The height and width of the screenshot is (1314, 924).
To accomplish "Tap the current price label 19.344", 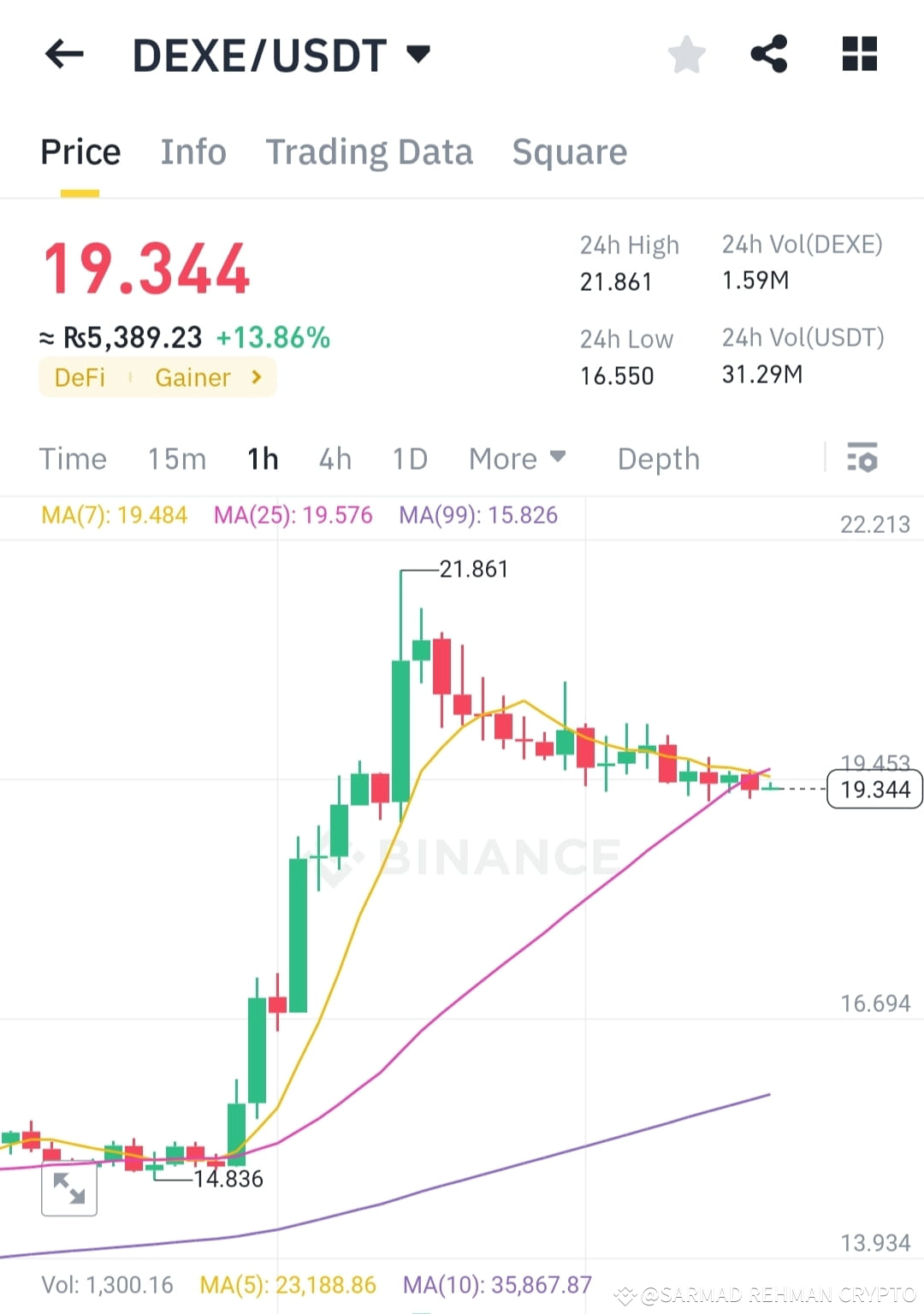I will pyautogui.click(x=873, y=789).
